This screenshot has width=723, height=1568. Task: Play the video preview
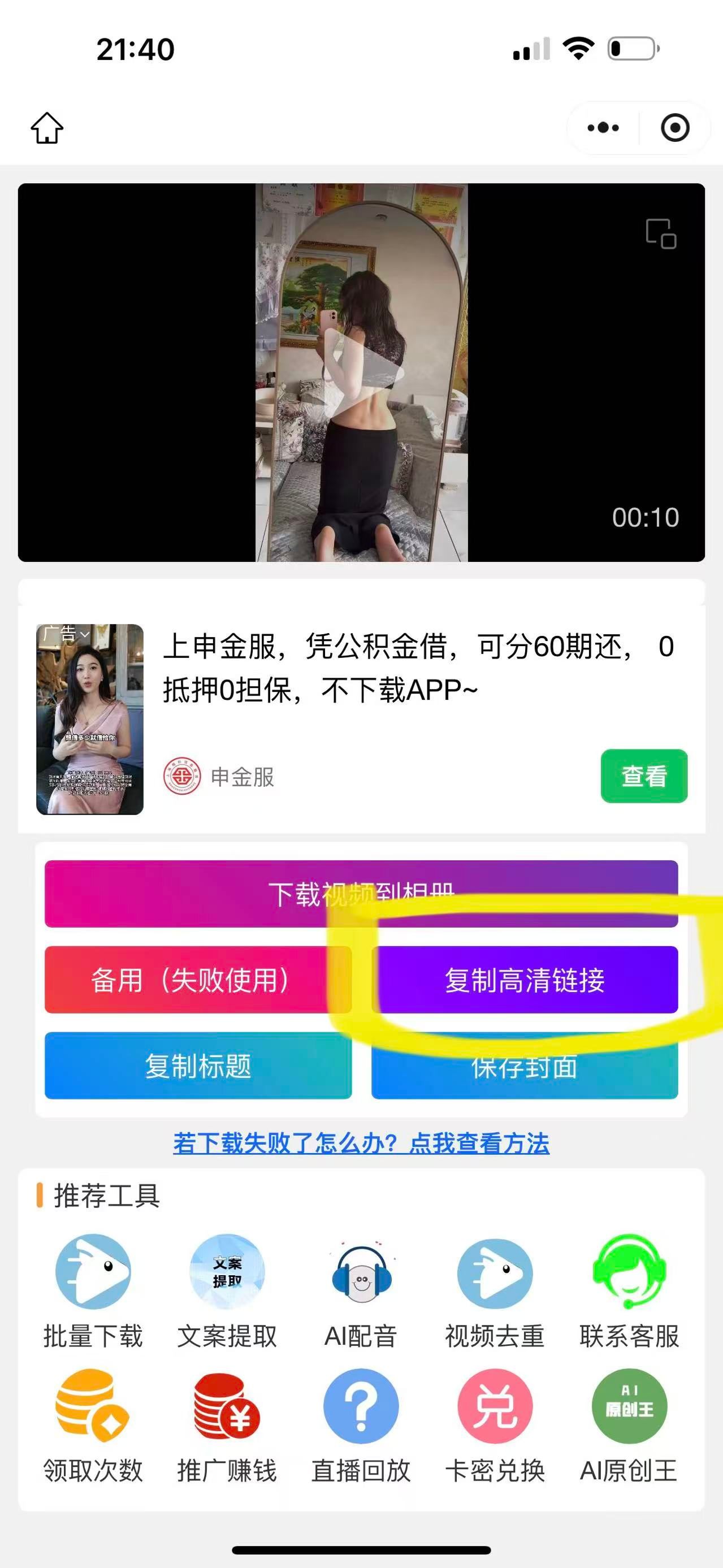coord(362,373)
